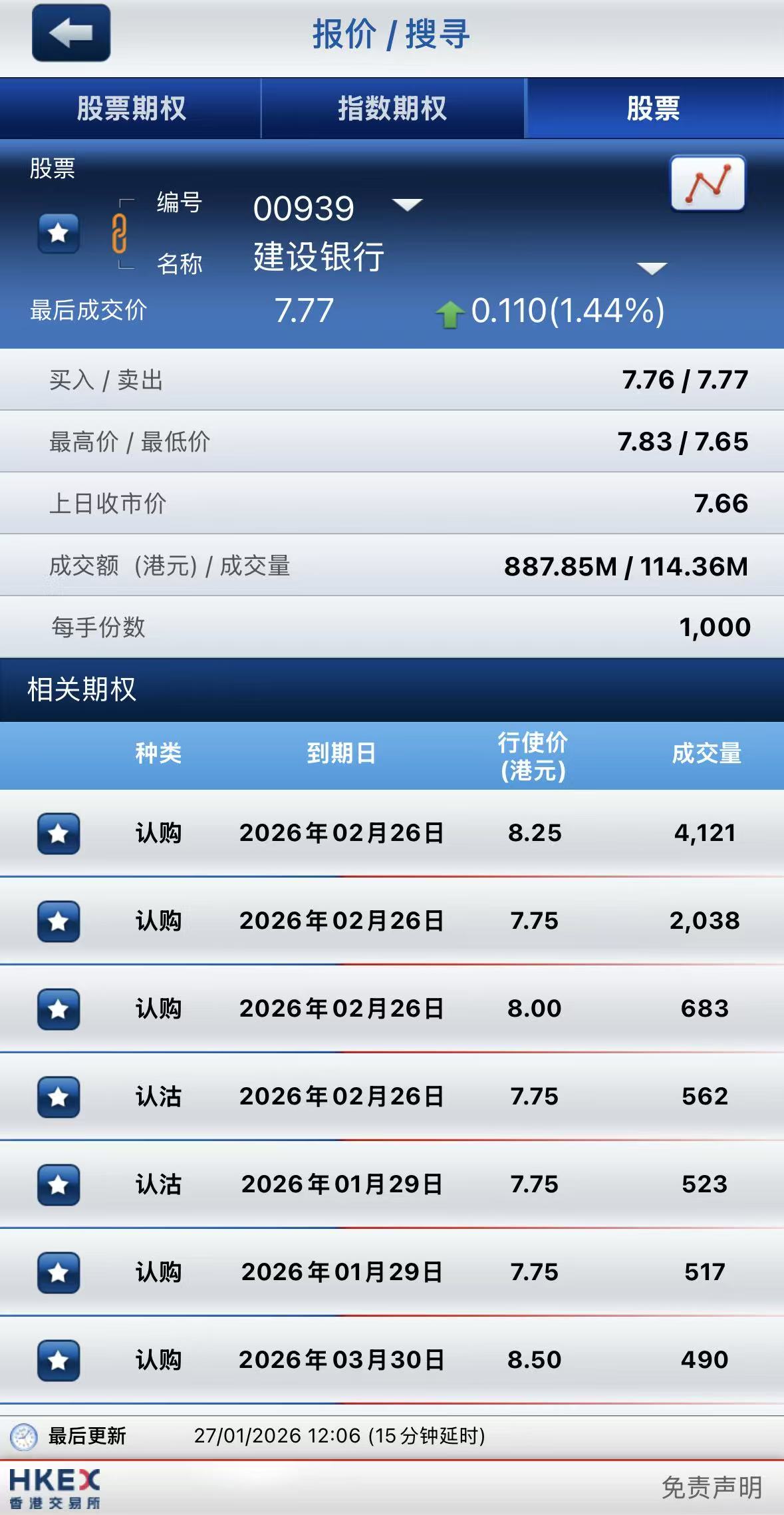Image resolution: width=784 pixels, height=1515 pixels.
Task: Open the 认购 option with 517 volume
Action: coord(392,1272)
